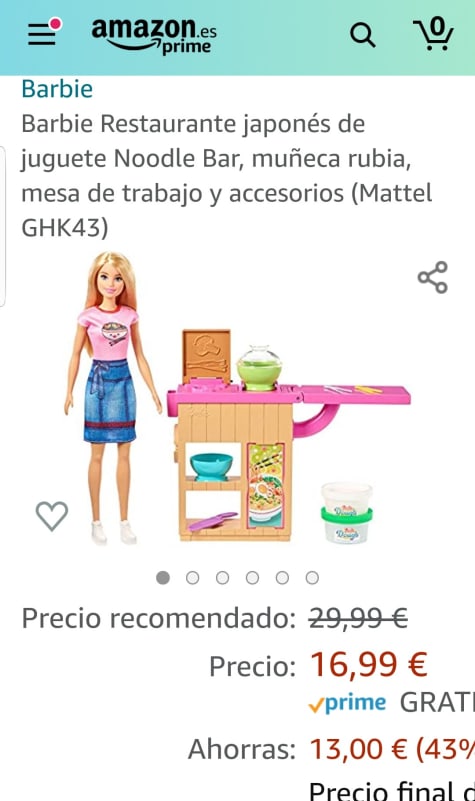
Task: Jump to the second image dot
Action: 193,578
